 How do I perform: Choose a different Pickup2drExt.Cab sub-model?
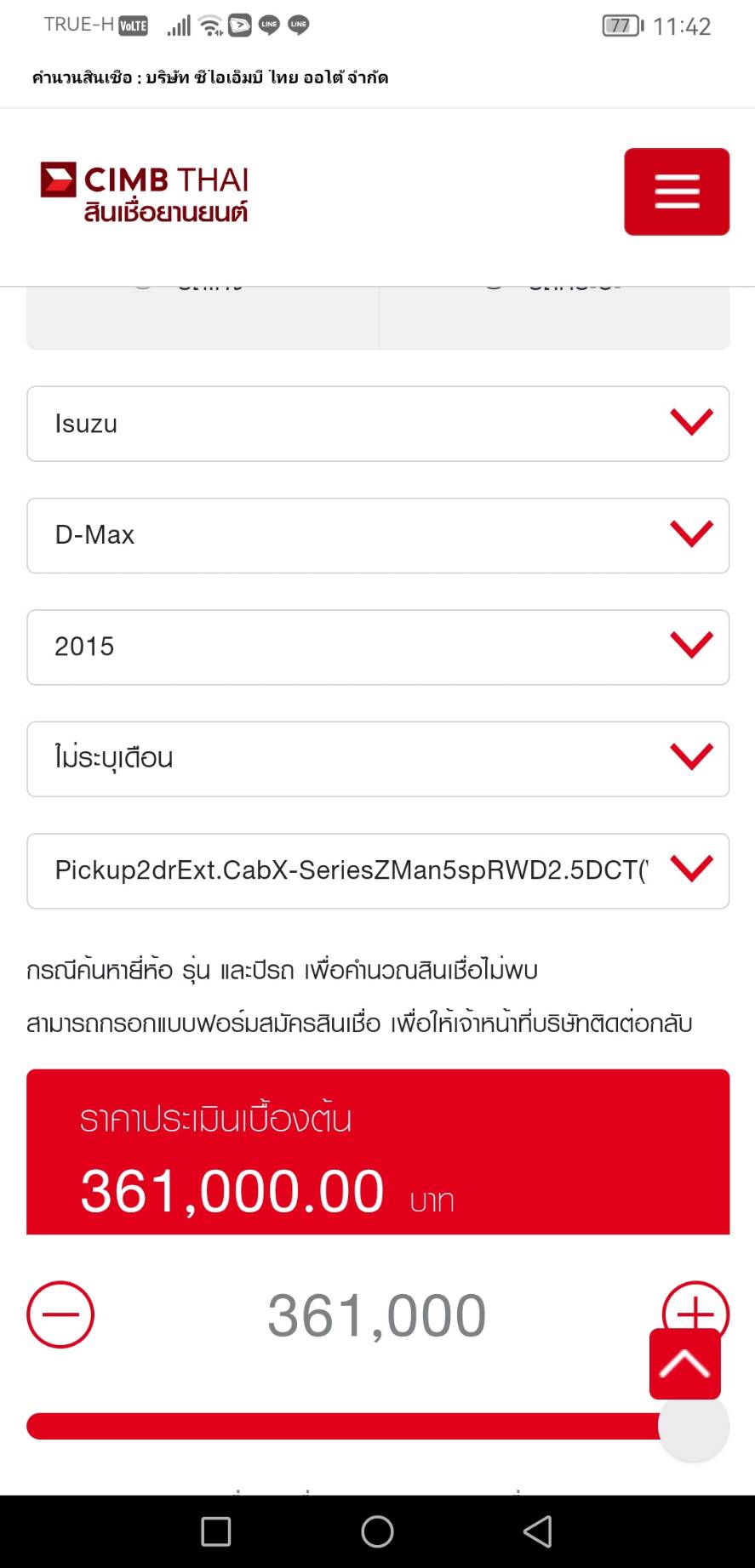pyautogui.click(x=378, y=870)
